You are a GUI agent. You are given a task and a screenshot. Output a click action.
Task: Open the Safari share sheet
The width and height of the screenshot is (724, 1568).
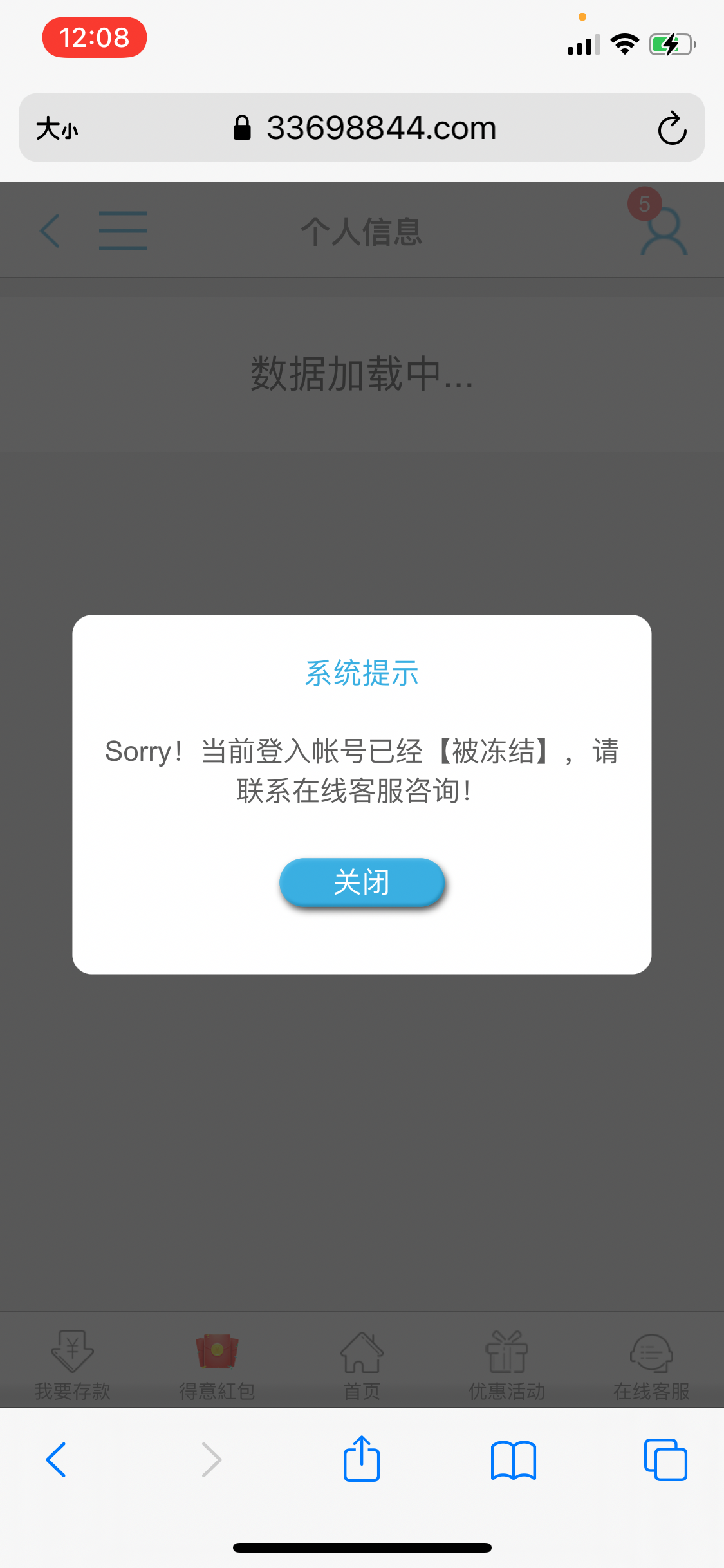coord(362,1459)
